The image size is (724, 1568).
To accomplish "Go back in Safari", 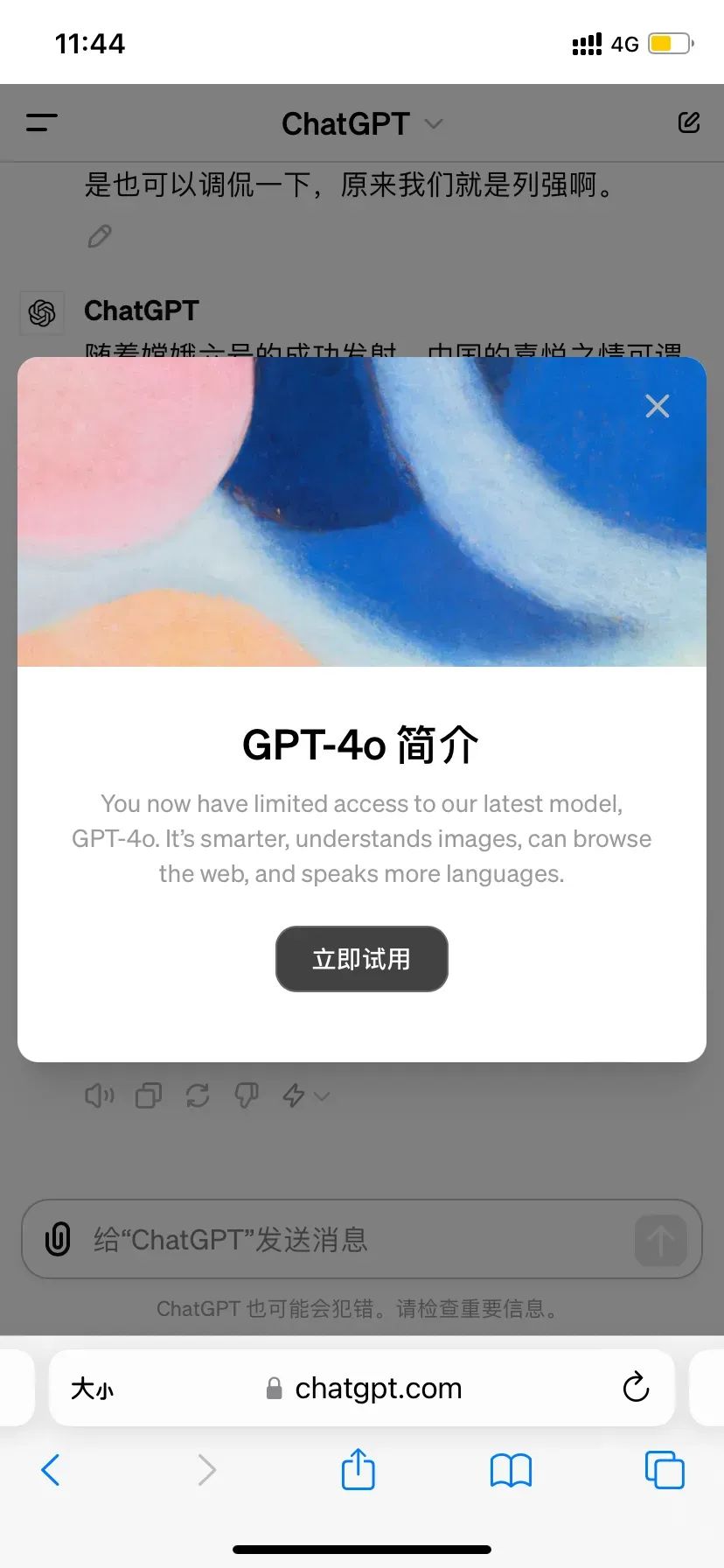I will (51, 1470).
